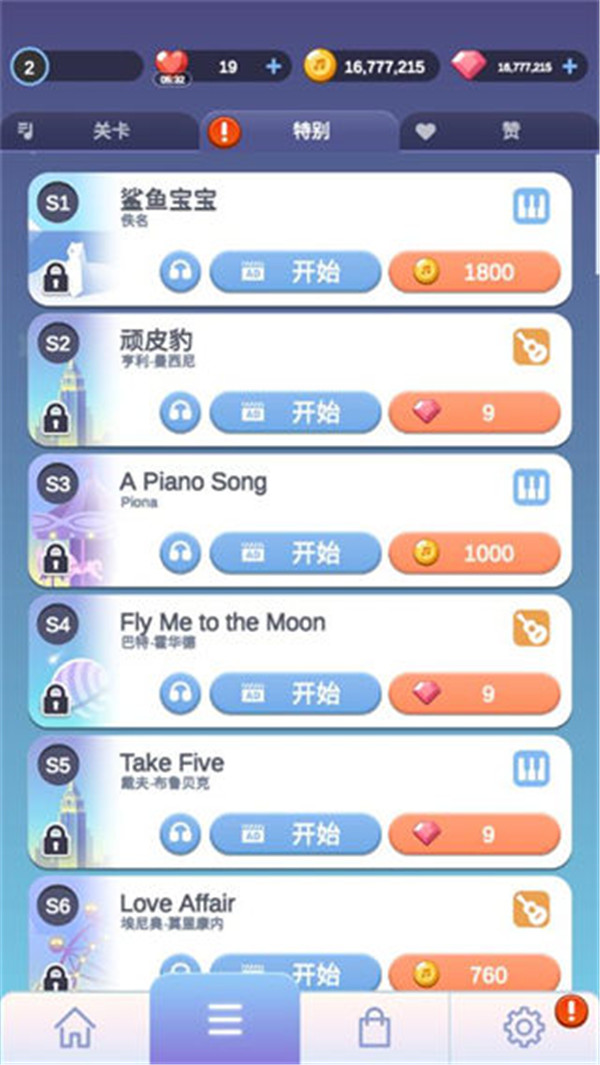
Task: Preview A Piano Song with headphones
Action: click(x=181, y=553)
